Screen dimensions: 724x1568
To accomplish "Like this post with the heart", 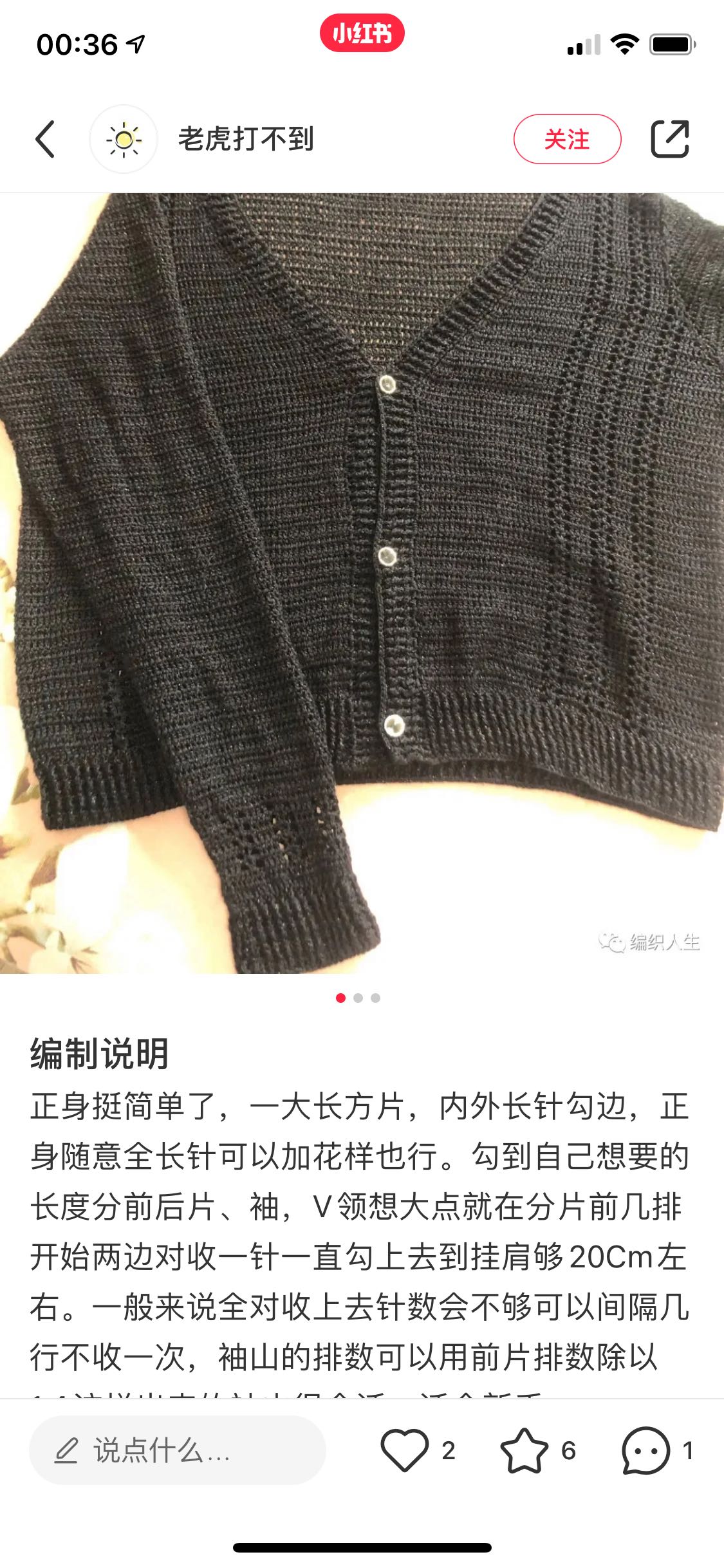I will (405, 1450).
